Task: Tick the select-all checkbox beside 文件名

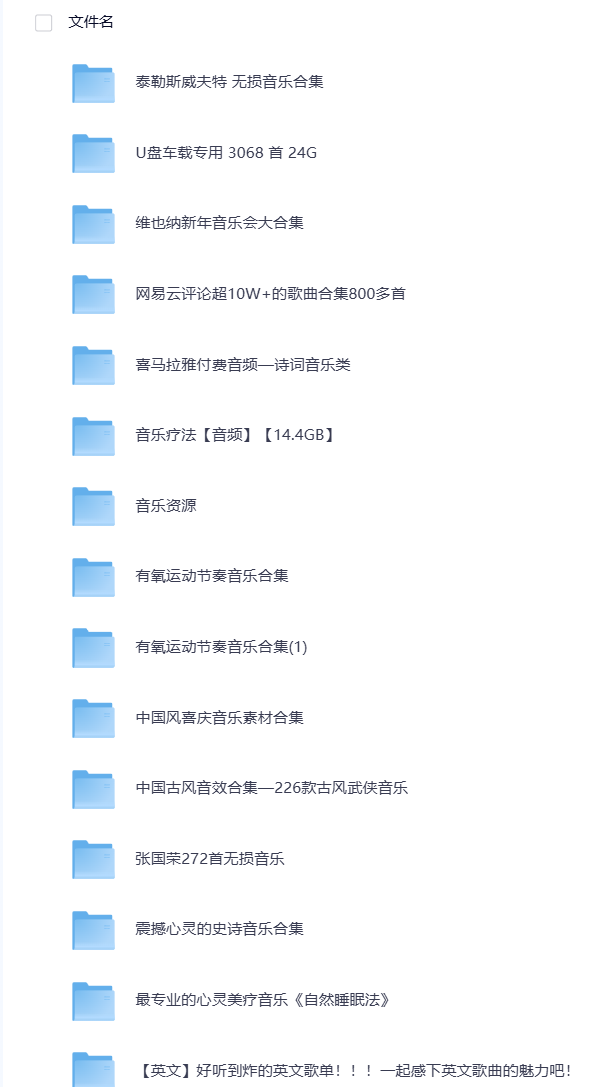Action: pos(44,23)
